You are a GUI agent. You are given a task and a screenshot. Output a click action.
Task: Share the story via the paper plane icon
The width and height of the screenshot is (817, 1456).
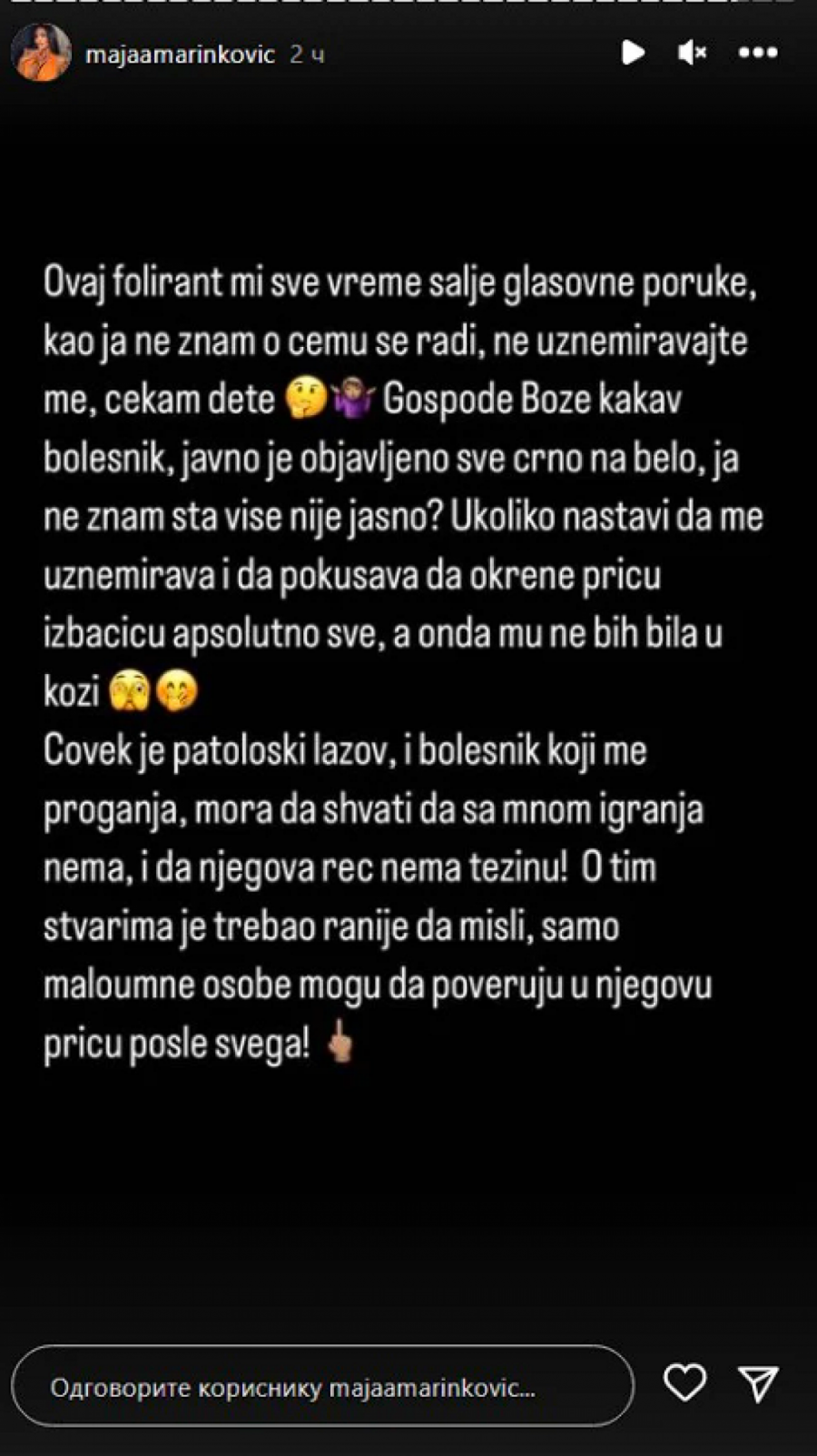click(763, 1382)
